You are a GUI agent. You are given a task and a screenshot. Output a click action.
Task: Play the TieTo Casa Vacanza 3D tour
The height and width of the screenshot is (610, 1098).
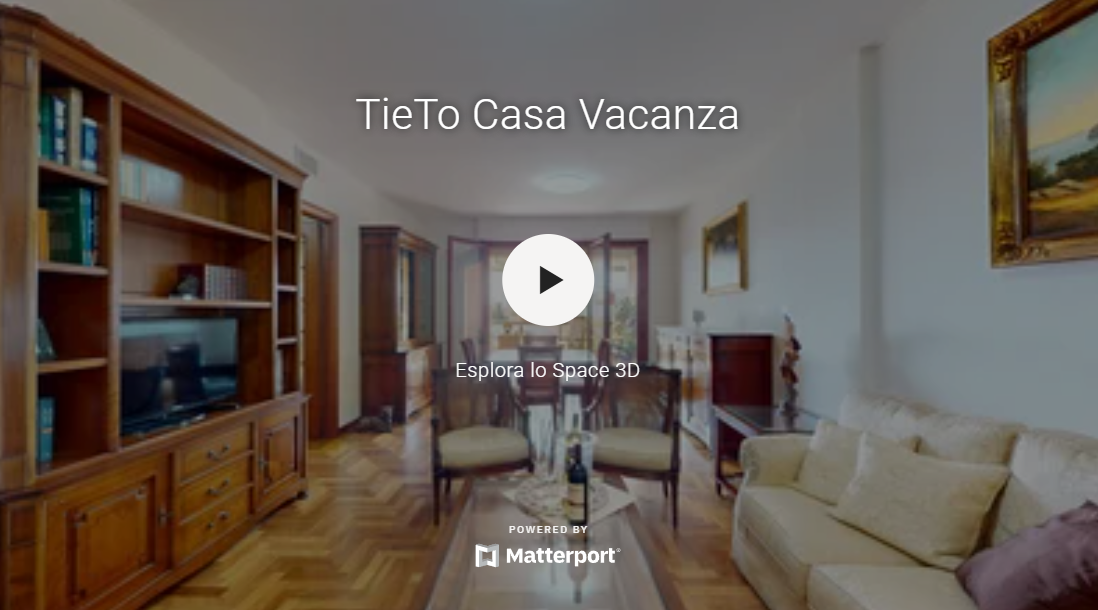coord(548,280)
